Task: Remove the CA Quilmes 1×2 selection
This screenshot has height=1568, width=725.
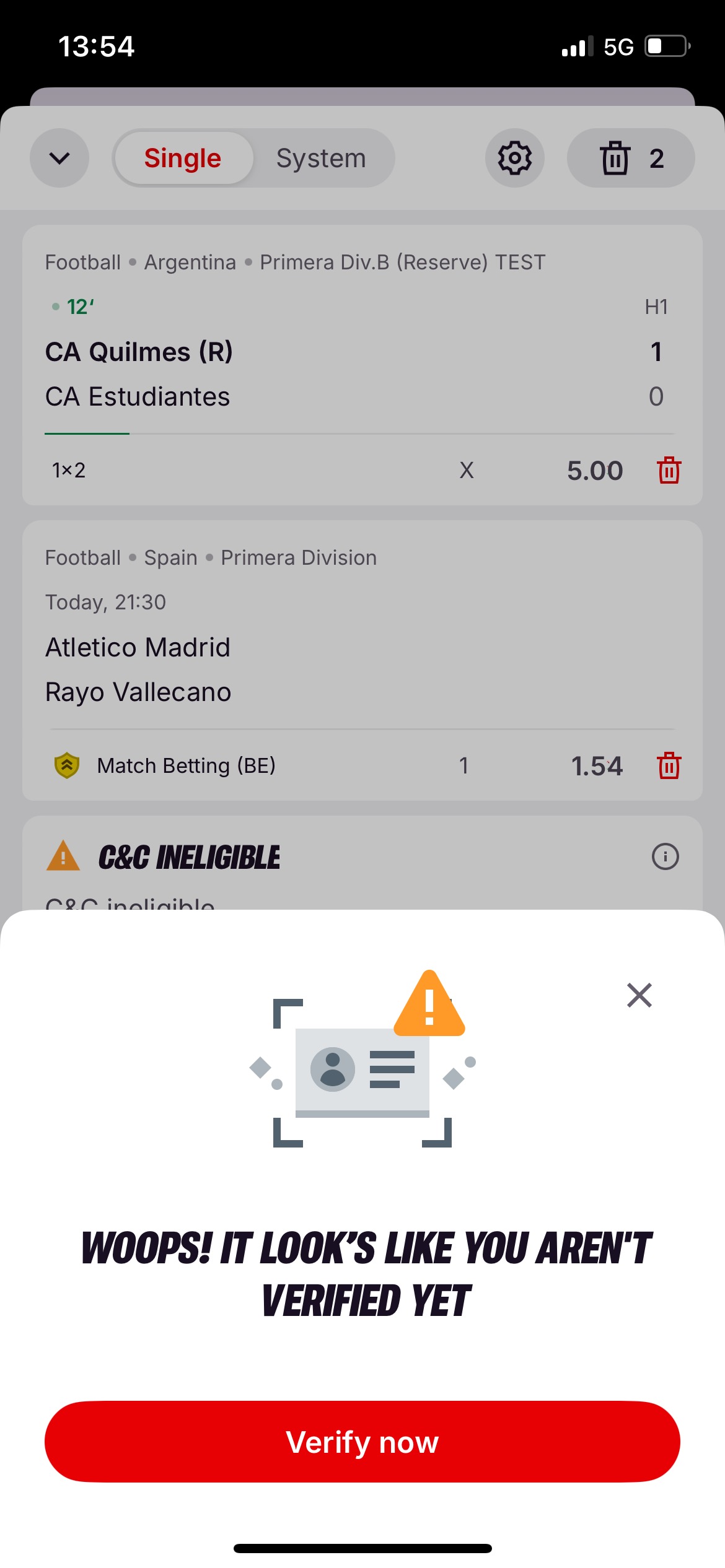Action: (669, 471)
